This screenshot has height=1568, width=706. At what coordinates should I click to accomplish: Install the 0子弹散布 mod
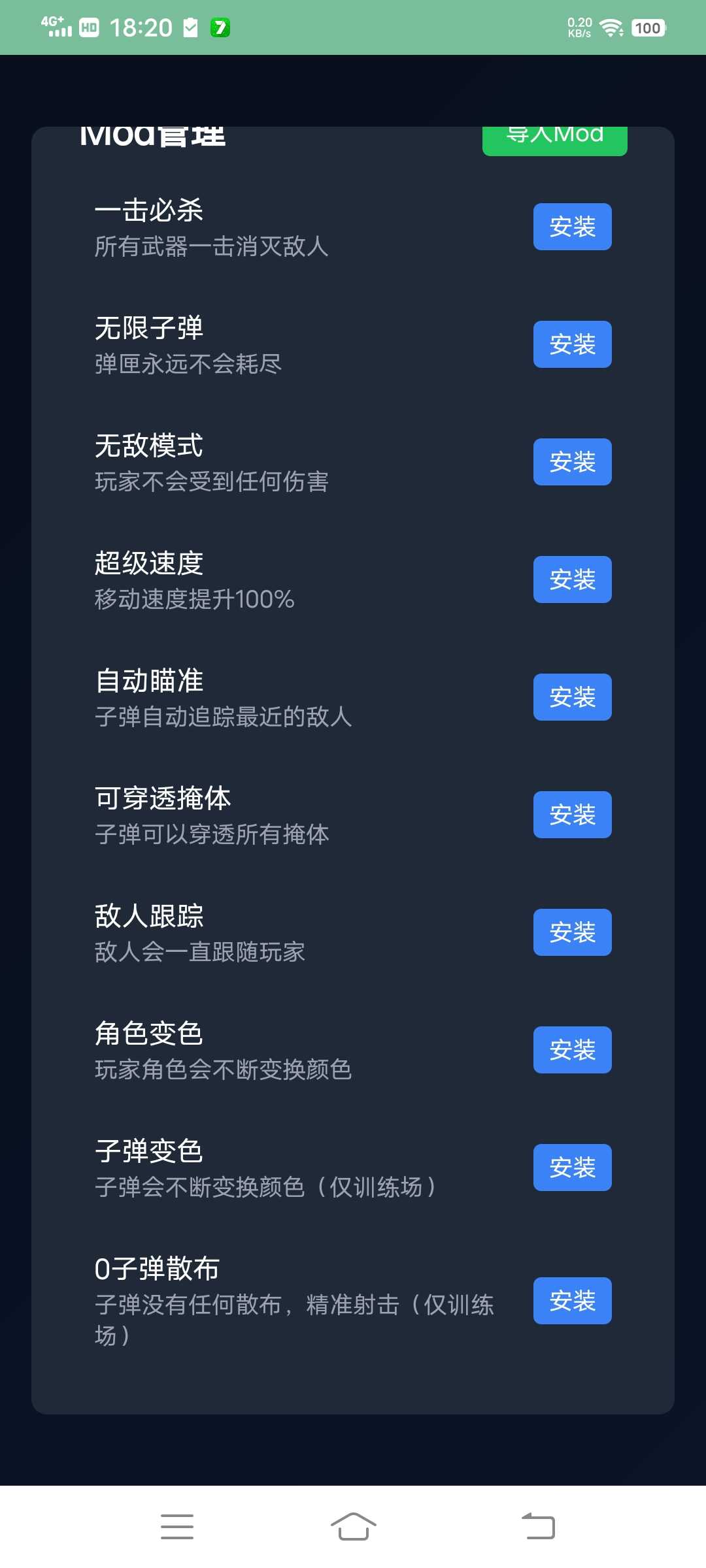tap(572, 1301)
